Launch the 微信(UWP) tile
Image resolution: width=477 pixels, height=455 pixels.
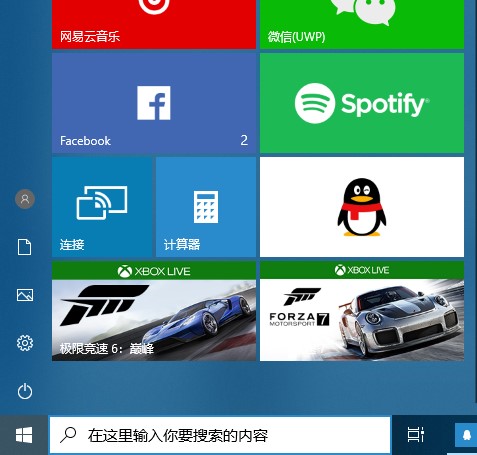tap(362, 24)
